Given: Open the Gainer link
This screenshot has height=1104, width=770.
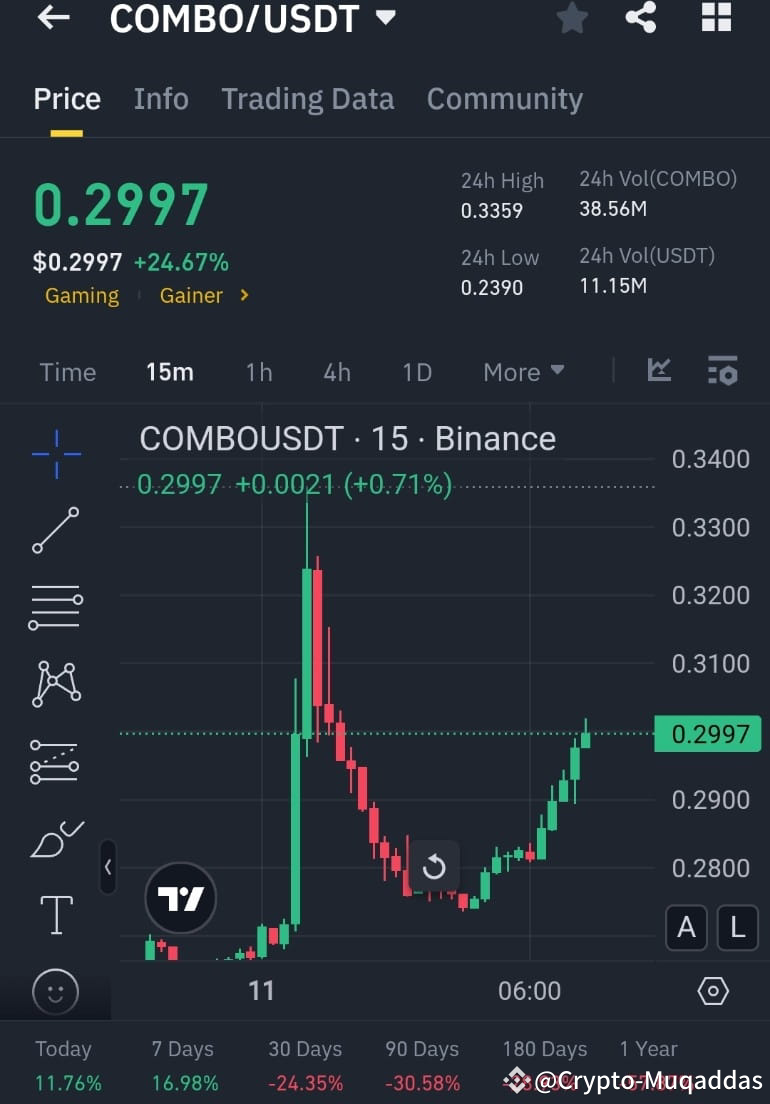Looking at the screenshot, I should point(191,295).
